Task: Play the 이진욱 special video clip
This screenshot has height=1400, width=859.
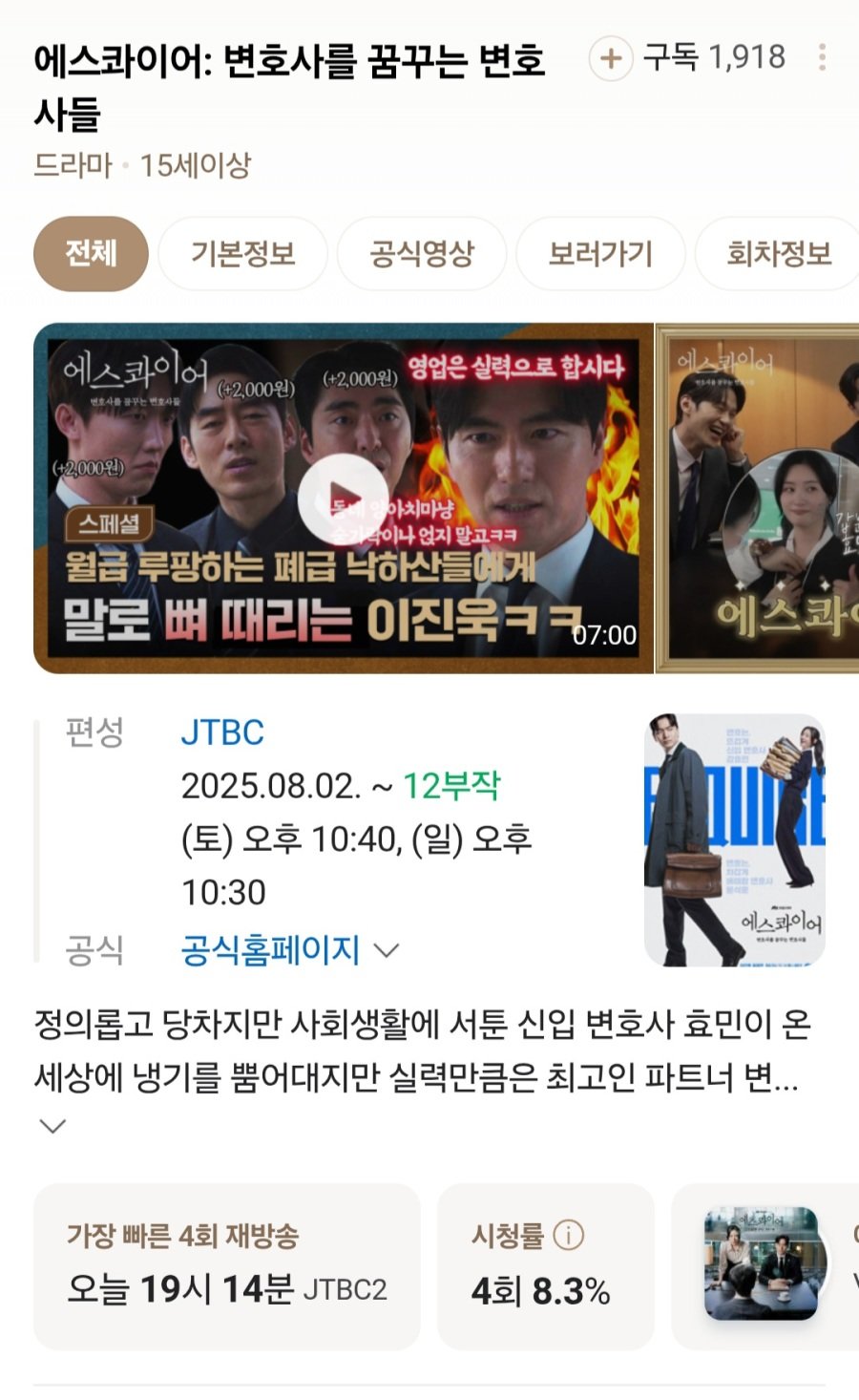Action: [x=343, y=498]
